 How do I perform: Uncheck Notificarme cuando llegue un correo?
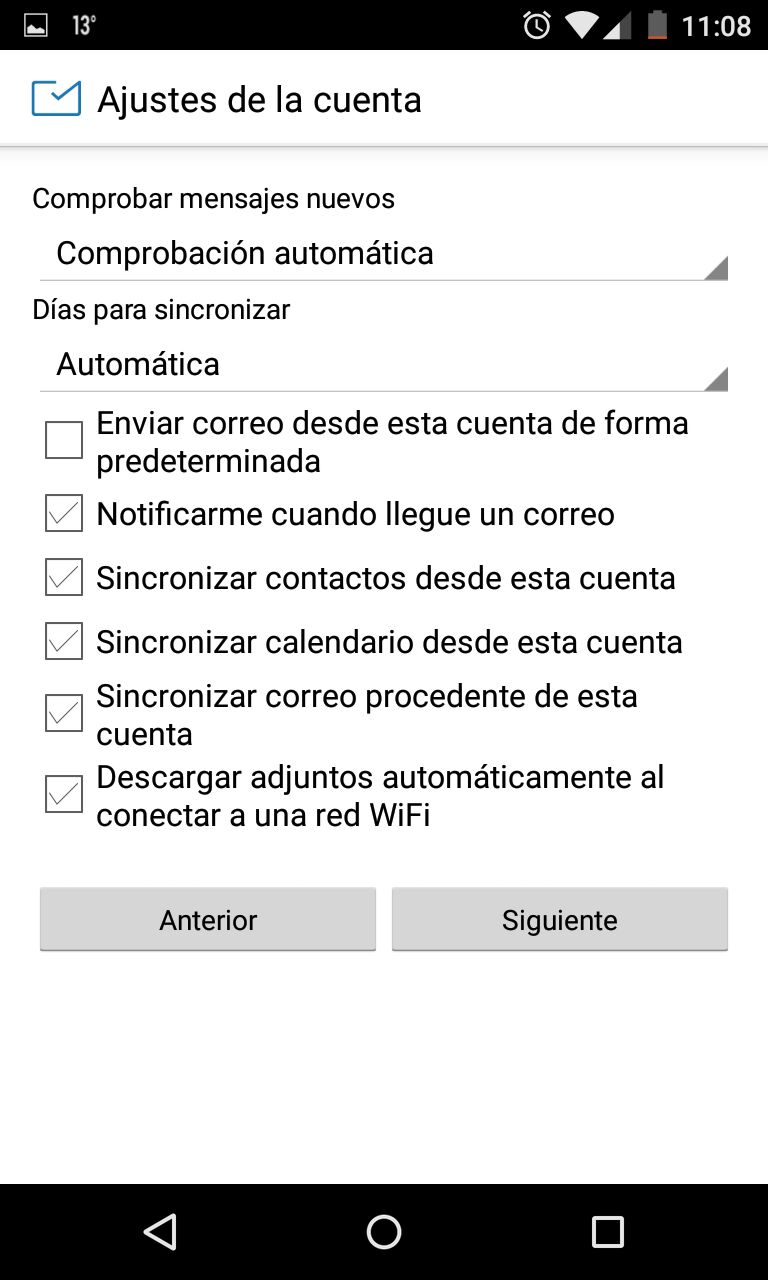[x=64, y=514]
